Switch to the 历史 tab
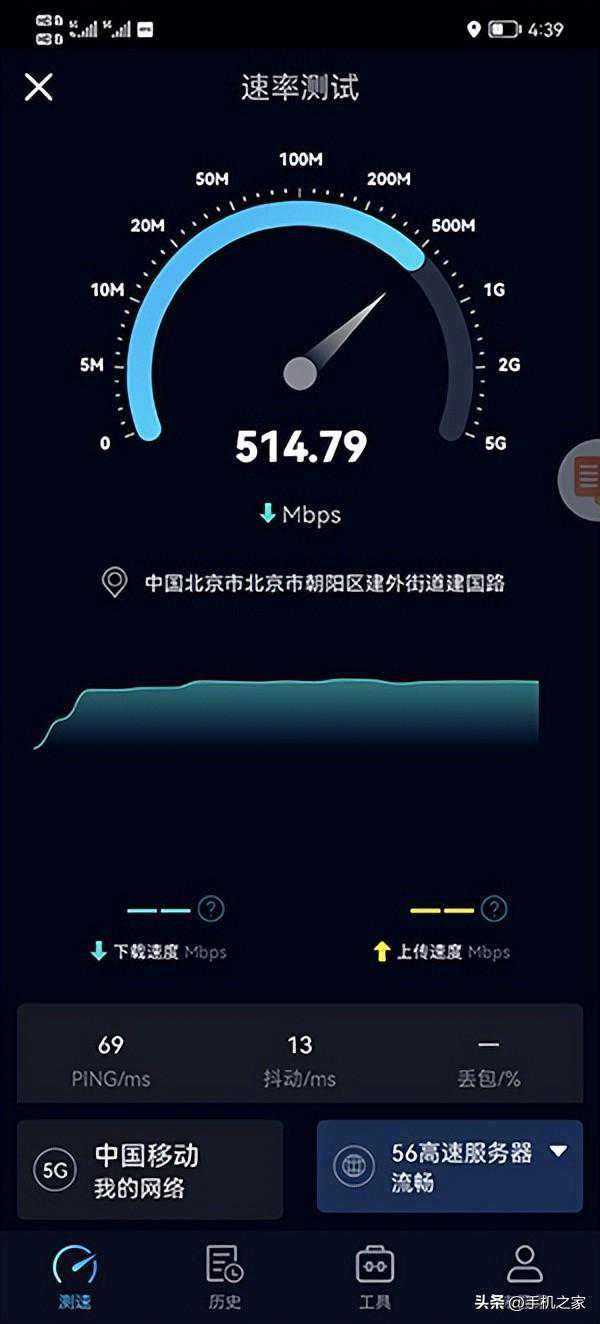 (x=224, y=1276)
